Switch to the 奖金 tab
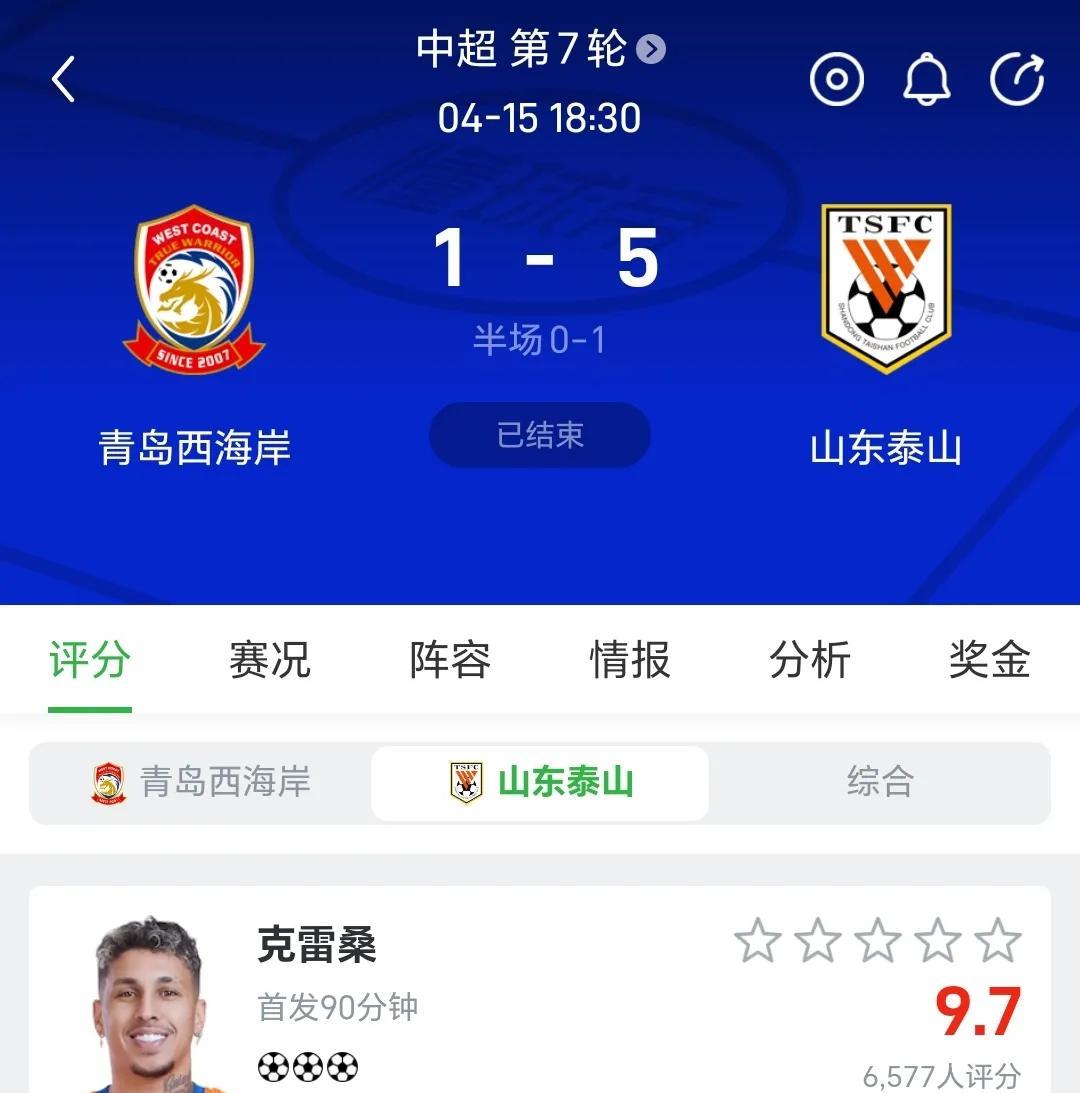Viewport: 1080px width, 1093px height. pyautogui.click(x=989, y=660)
